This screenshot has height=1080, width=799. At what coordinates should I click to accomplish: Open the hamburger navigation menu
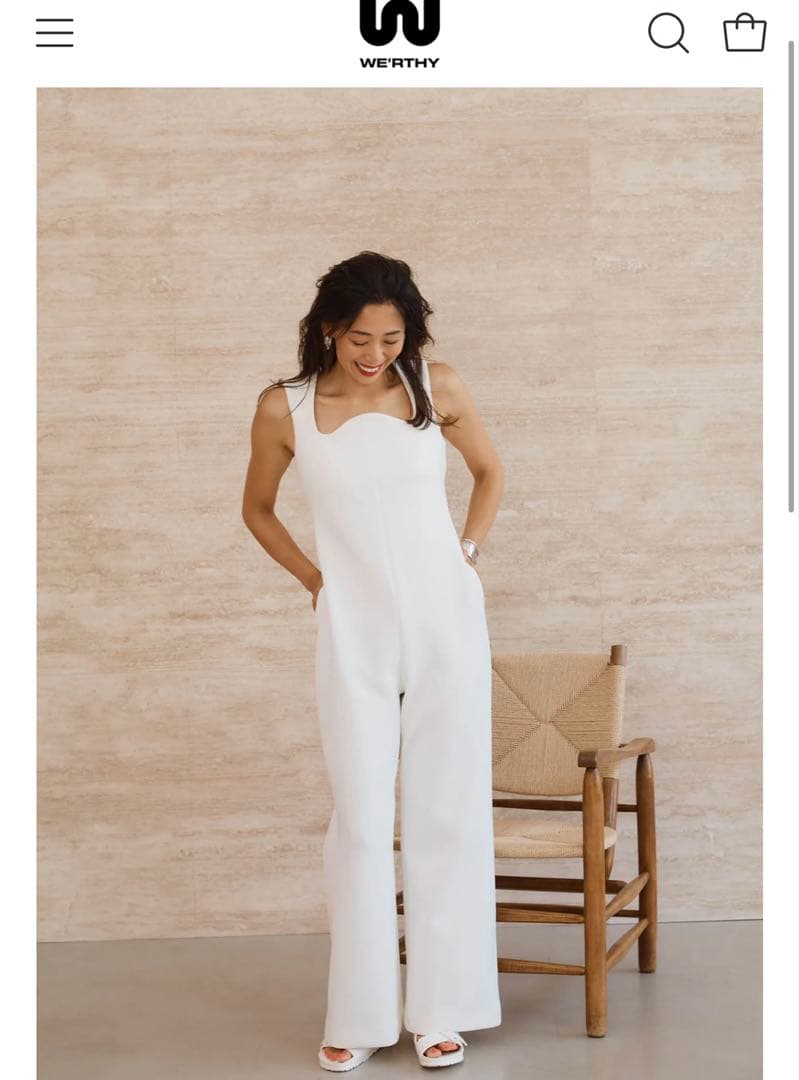54,33
